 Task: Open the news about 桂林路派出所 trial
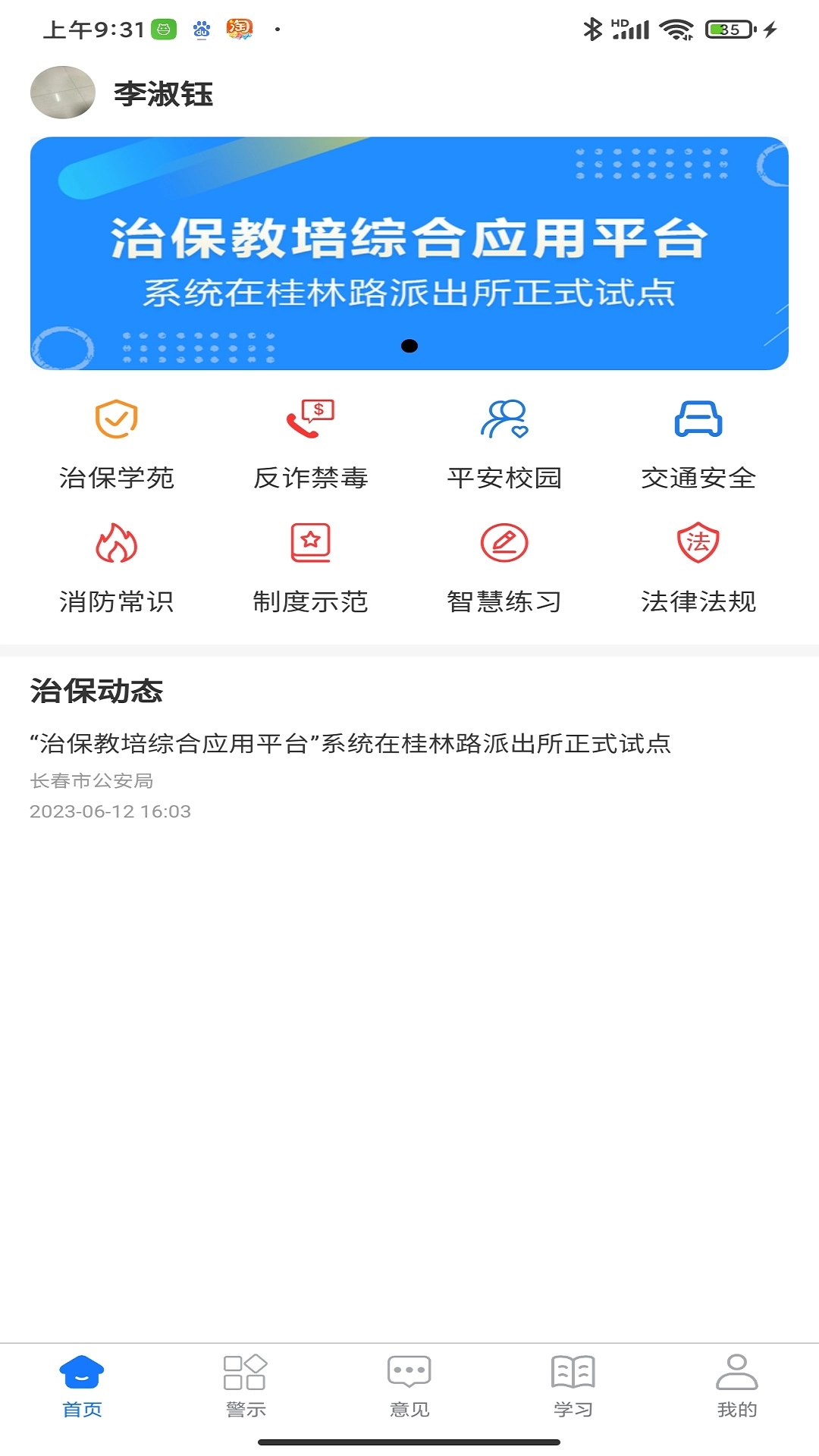[351, 745]
